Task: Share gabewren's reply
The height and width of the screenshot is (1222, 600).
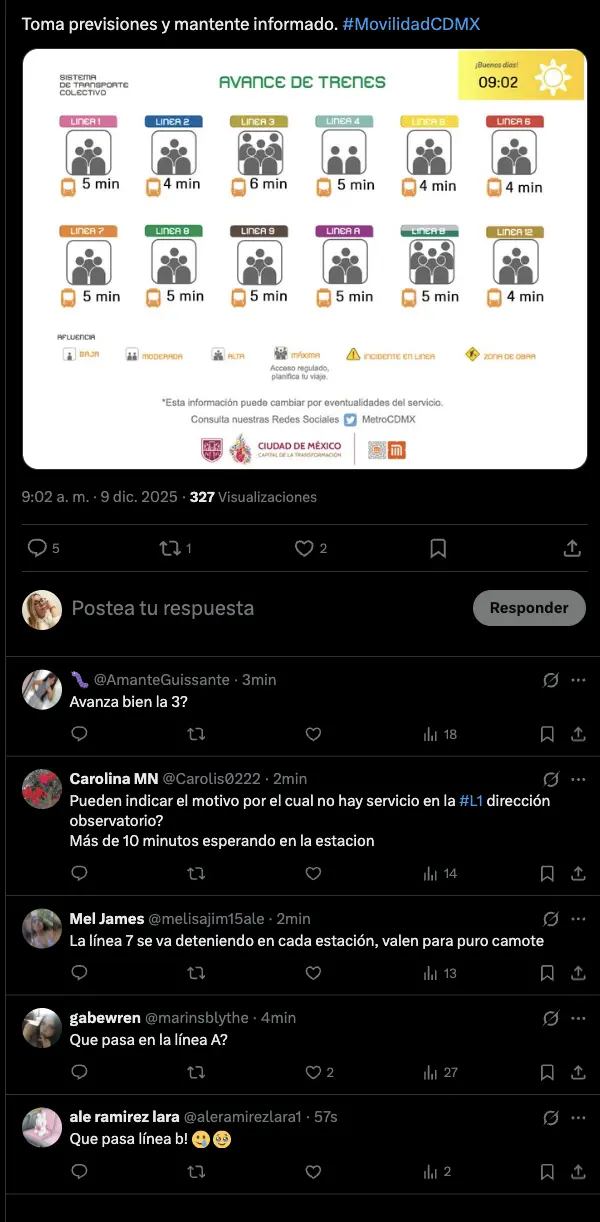Action: point(578,1072)
